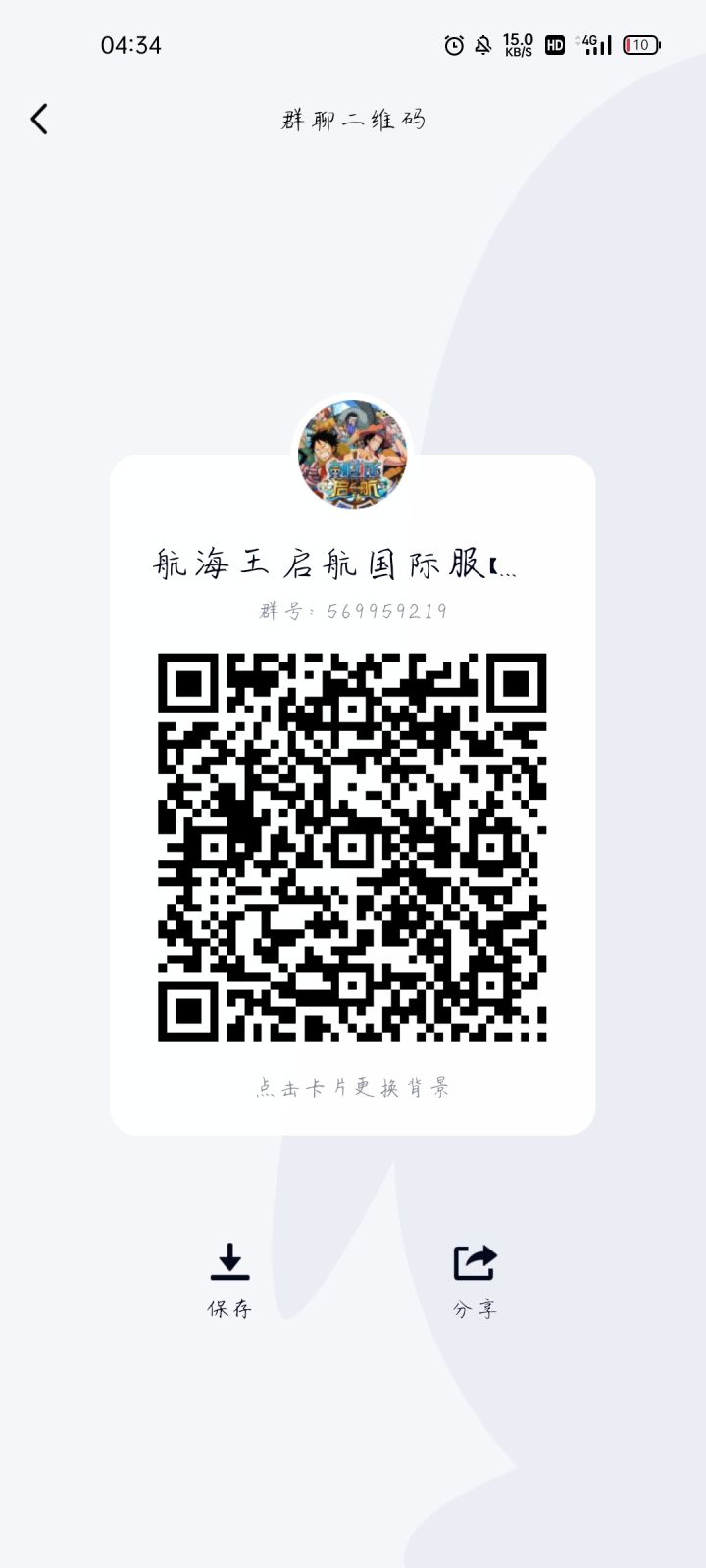
Task: Tap the muted notifications bell icon
Action: coord(482,45)
